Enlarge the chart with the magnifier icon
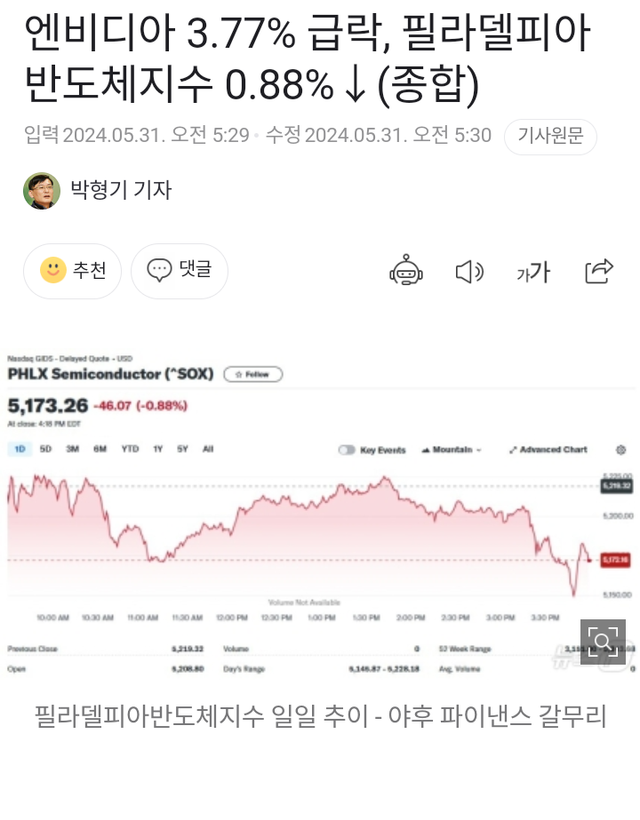Screen dimensions: 640x820 pos(603,642)
